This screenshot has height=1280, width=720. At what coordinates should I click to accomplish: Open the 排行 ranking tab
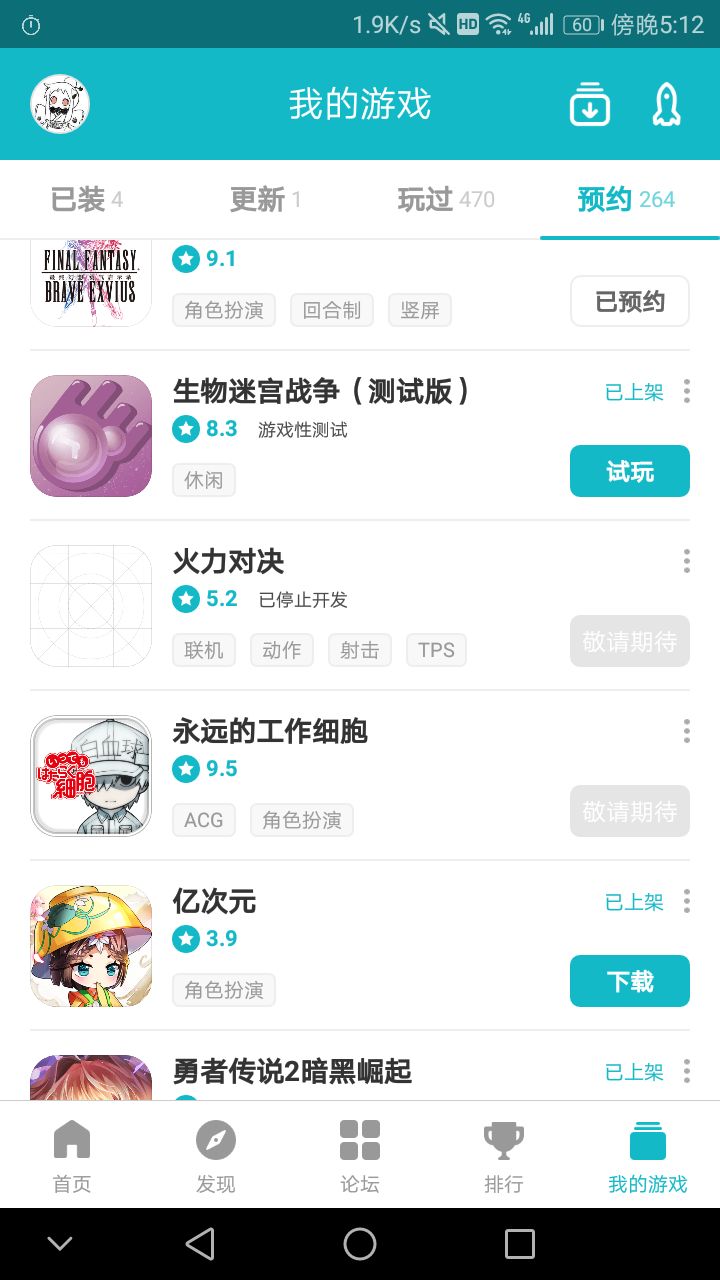click(x=504, y=1156)
